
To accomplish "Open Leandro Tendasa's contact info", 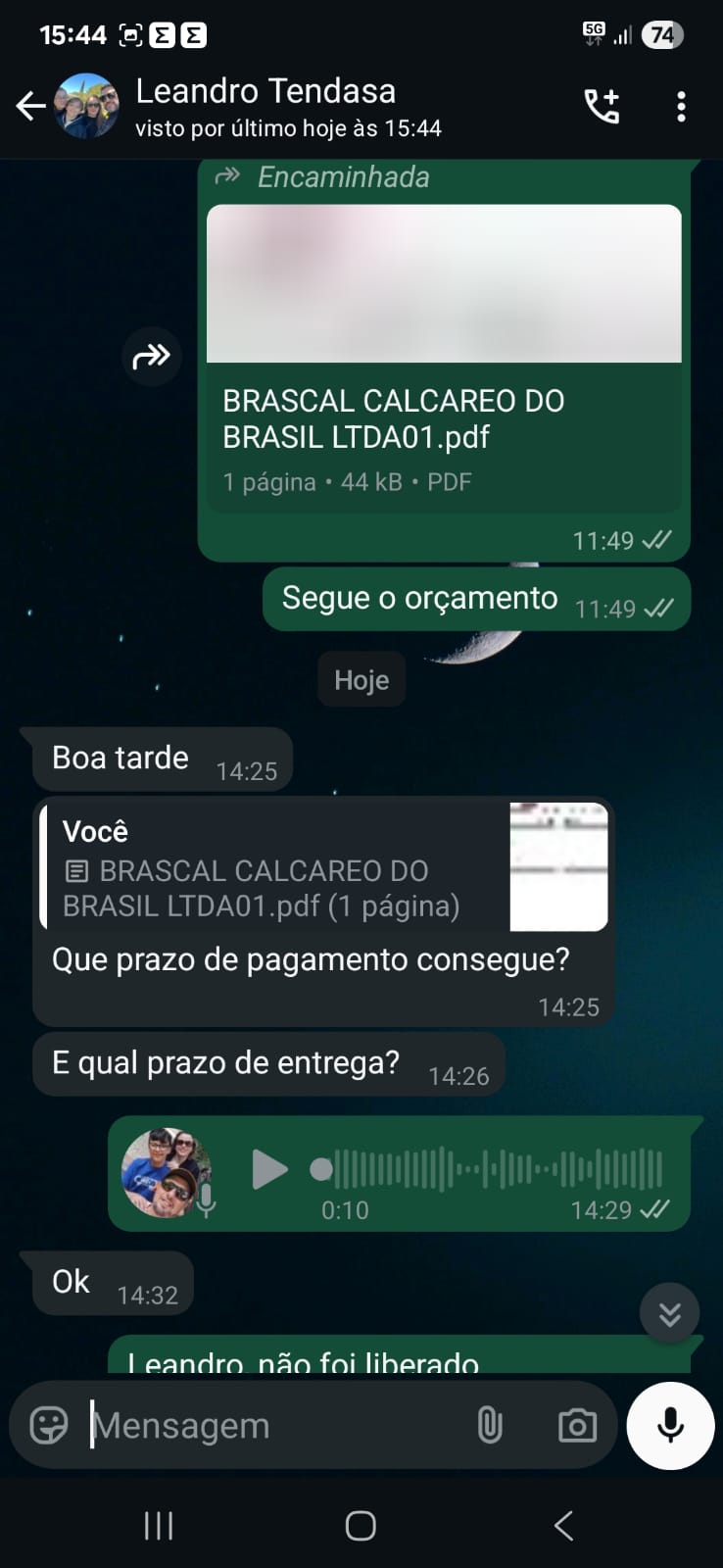I will tap(265, 106).
